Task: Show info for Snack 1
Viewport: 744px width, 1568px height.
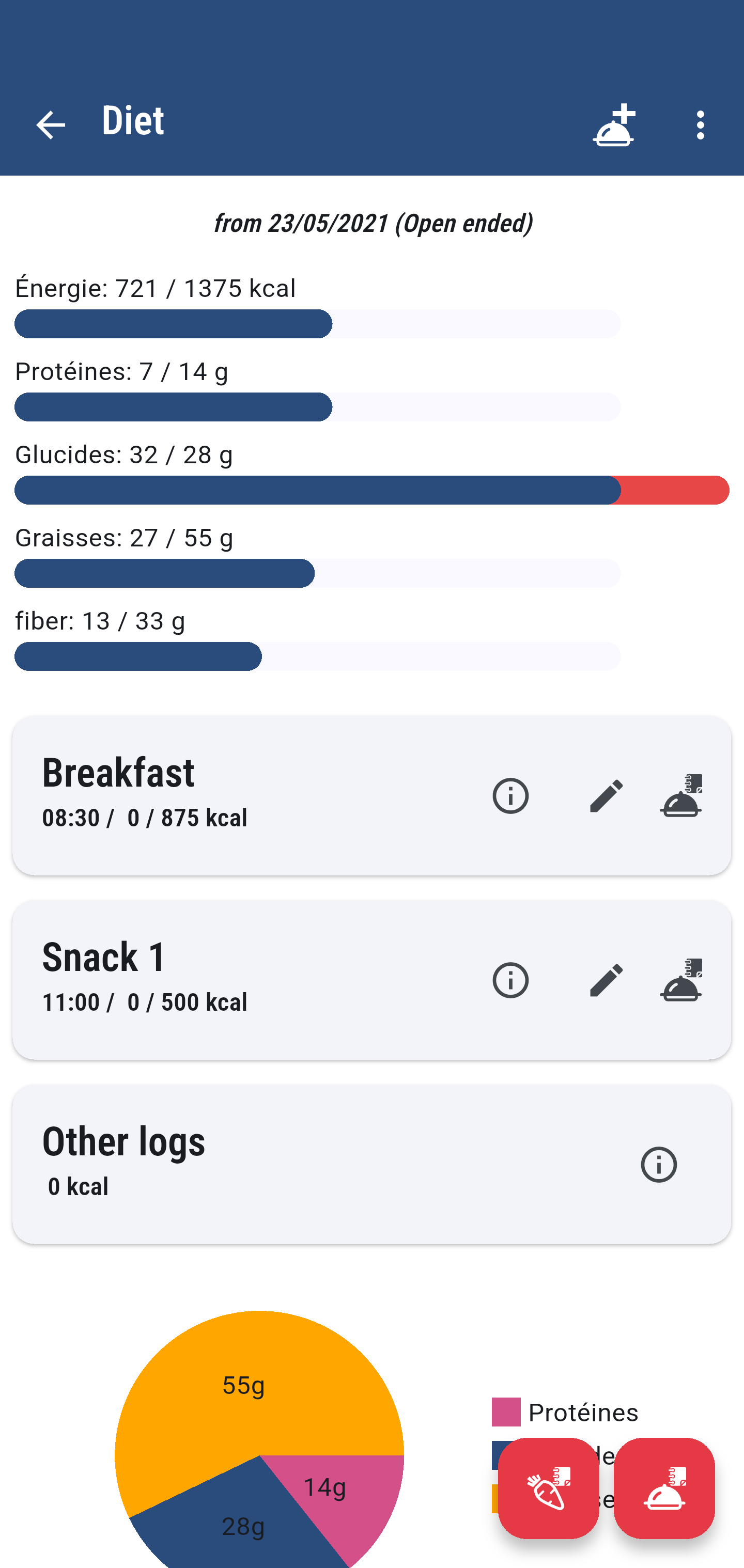Action: coord(510,980)
